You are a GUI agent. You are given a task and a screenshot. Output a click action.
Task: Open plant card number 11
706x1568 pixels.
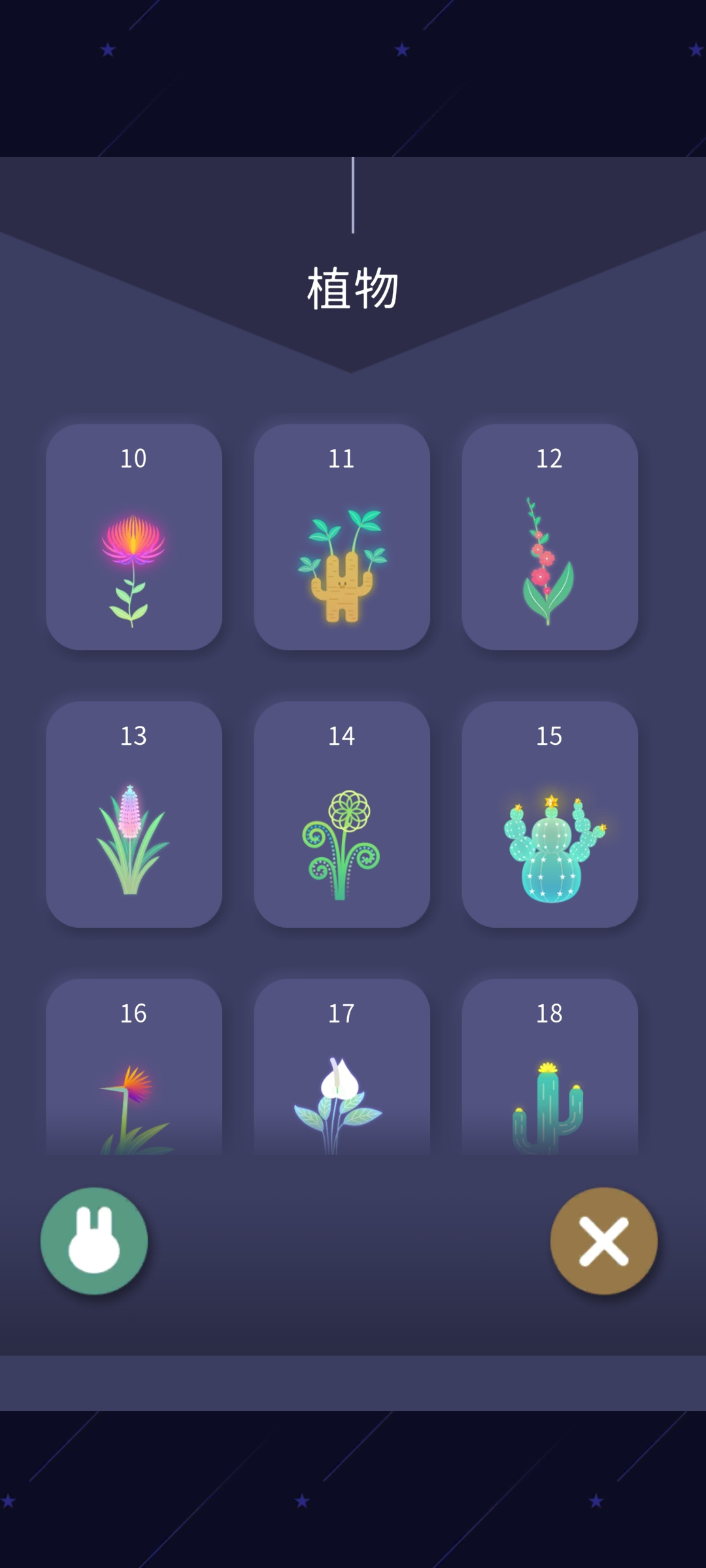point(342,537)
